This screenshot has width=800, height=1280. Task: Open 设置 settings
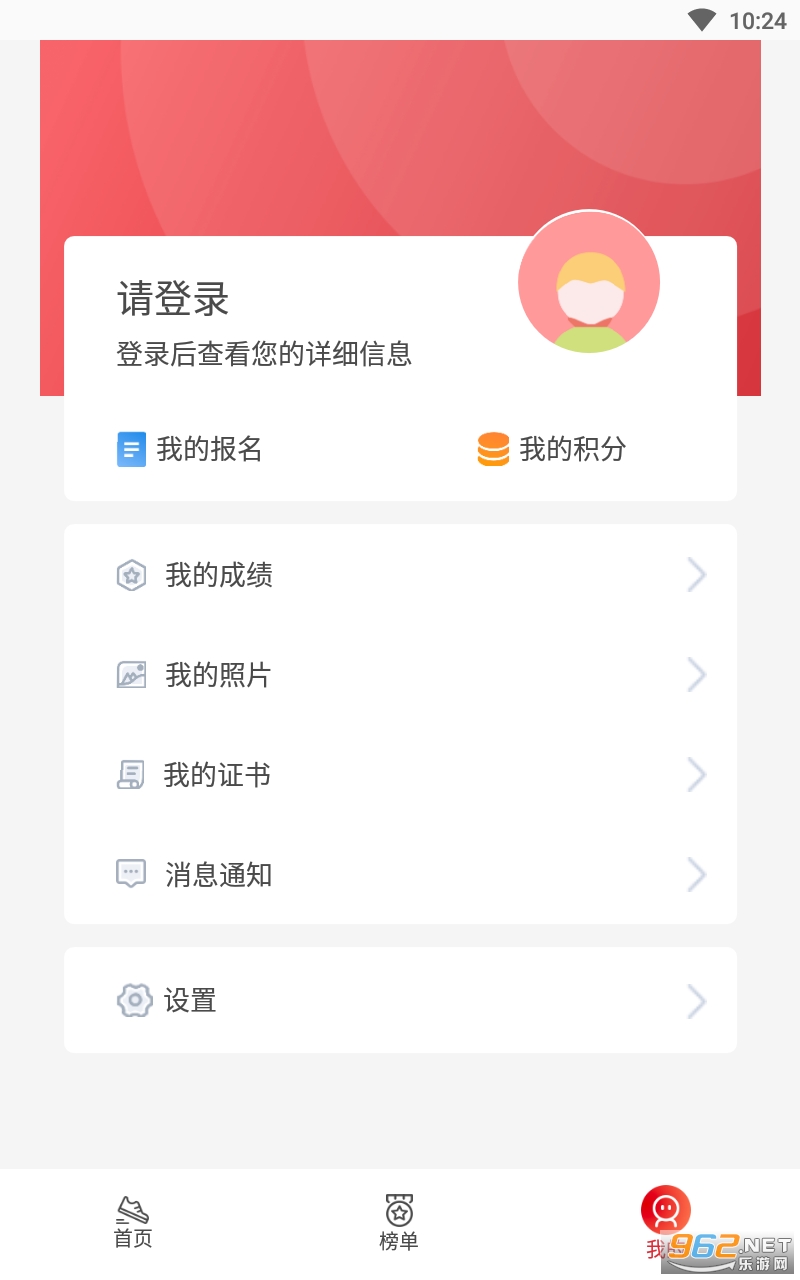point(400,1000)
